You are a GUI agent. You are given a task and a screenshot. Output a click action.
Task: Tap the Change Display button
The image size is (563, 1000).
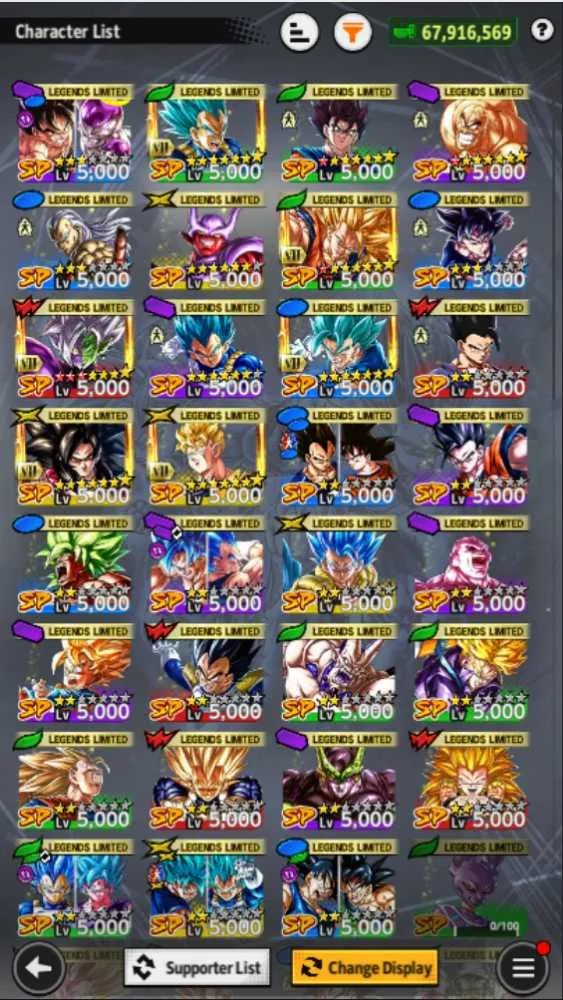(365, 967)
